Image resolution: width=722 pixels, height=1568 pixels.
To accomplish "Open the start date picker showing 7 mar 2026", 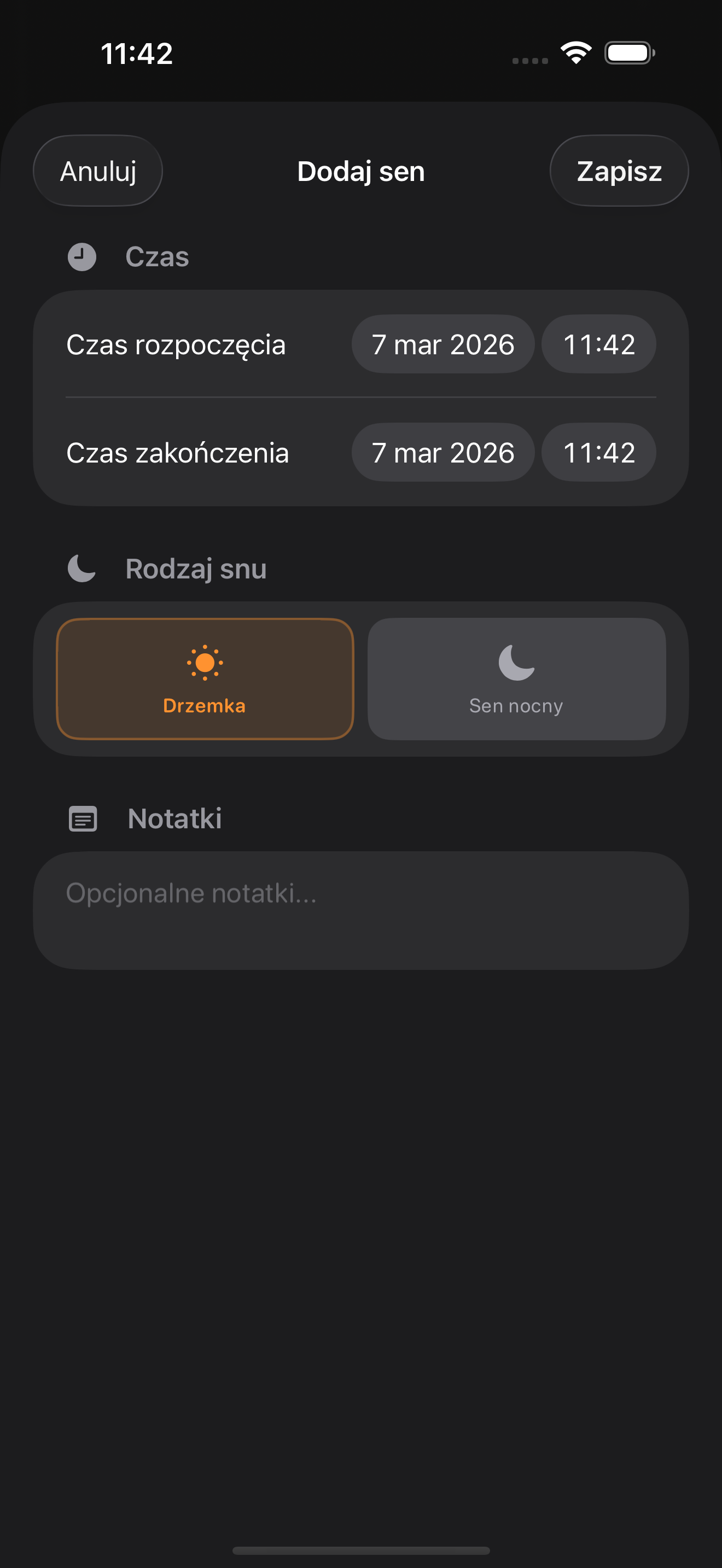I will (442, 344).
